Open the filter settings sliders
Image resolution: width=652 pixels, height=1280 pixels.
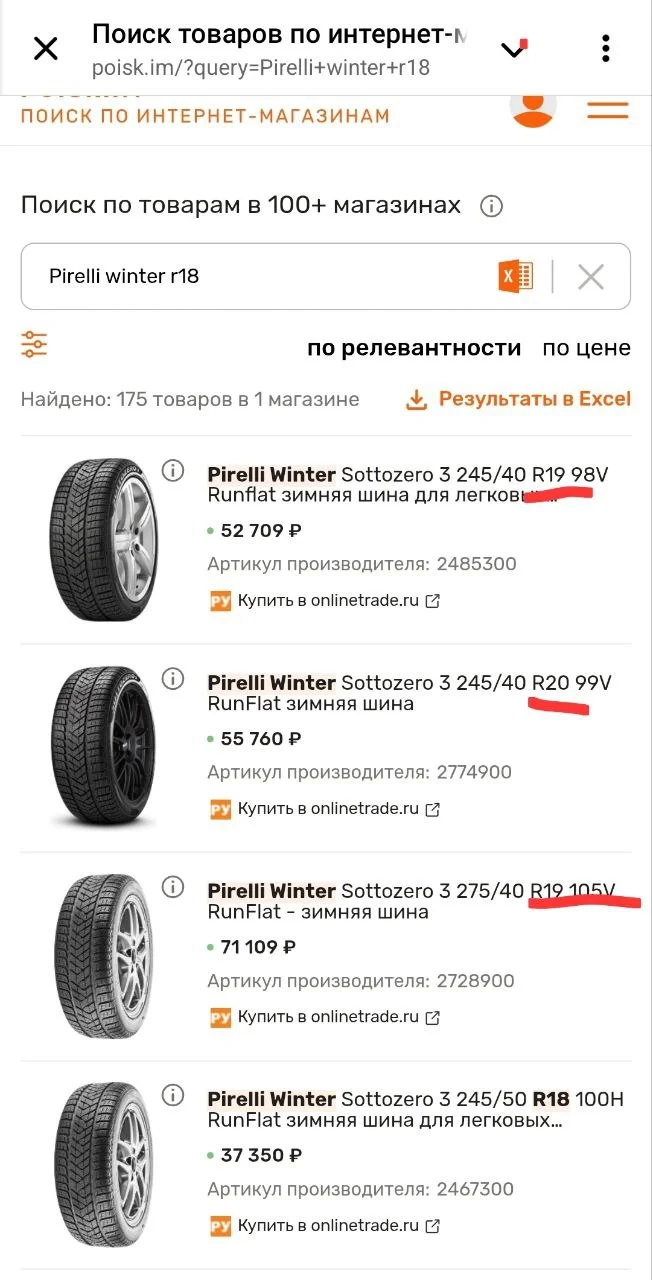point(34,345)
